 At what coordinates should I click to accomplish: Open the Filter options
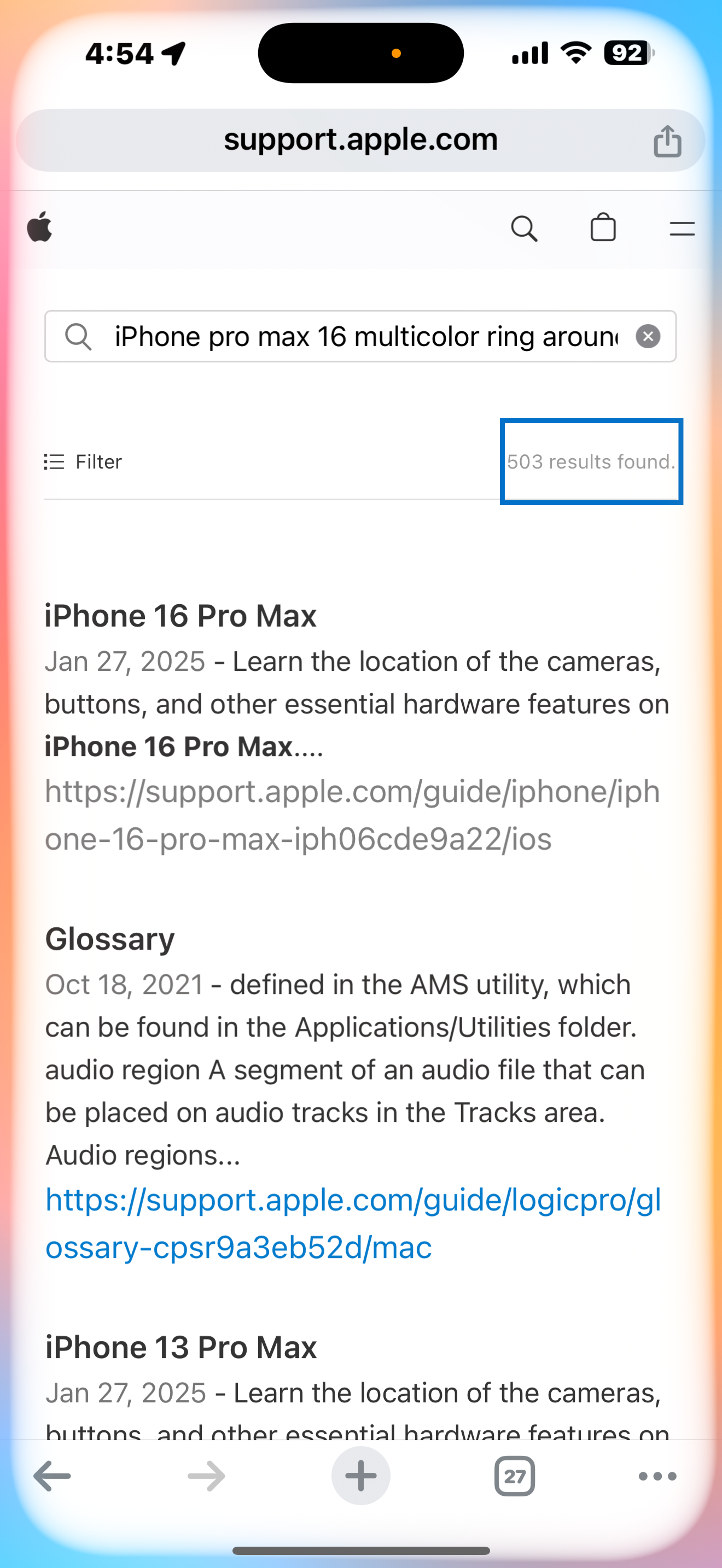pyautogui.click(x=83, y=462)
